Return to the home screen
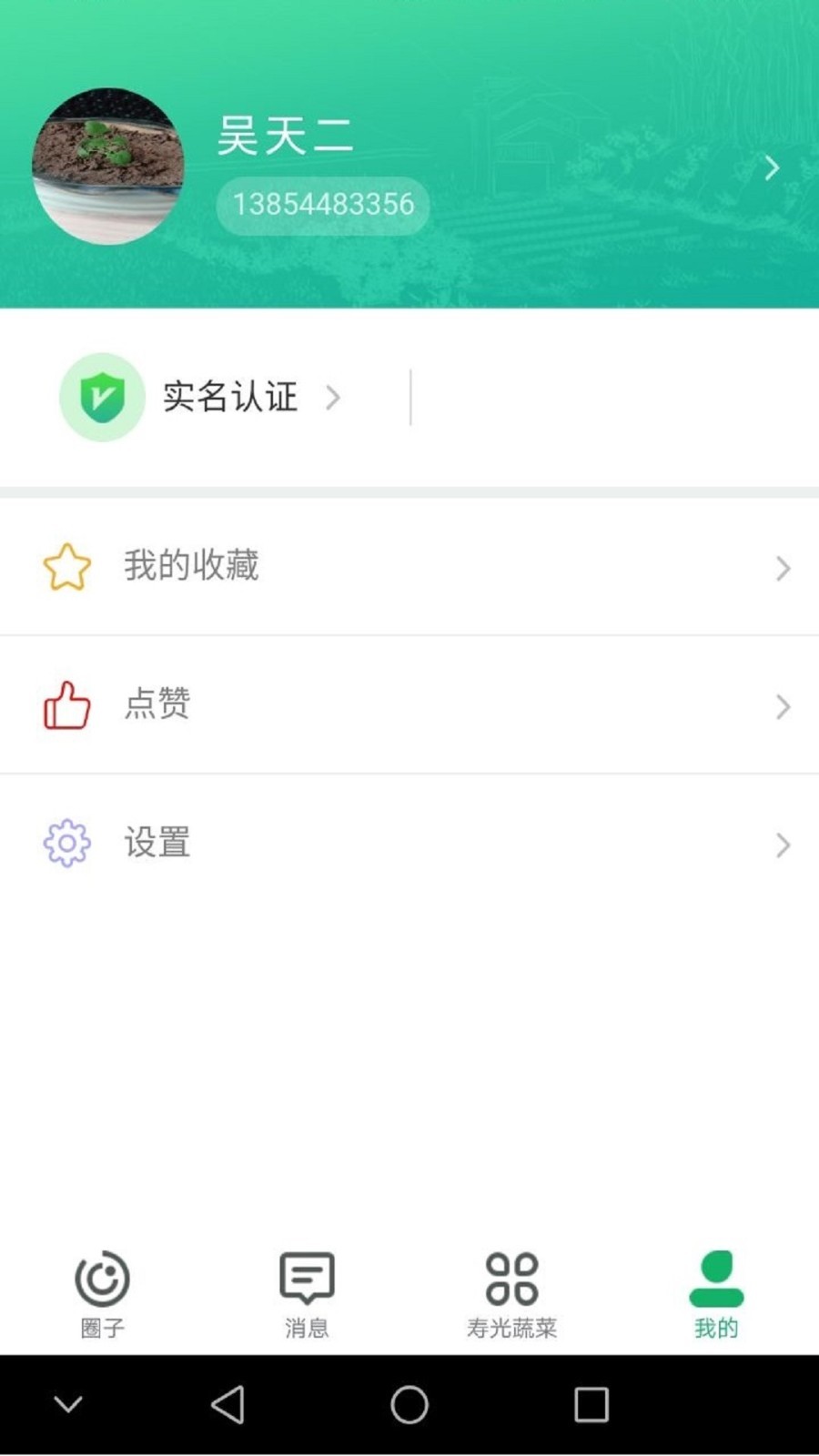The height and width of the screenshot is (1456, 819). pos(409,1404)
